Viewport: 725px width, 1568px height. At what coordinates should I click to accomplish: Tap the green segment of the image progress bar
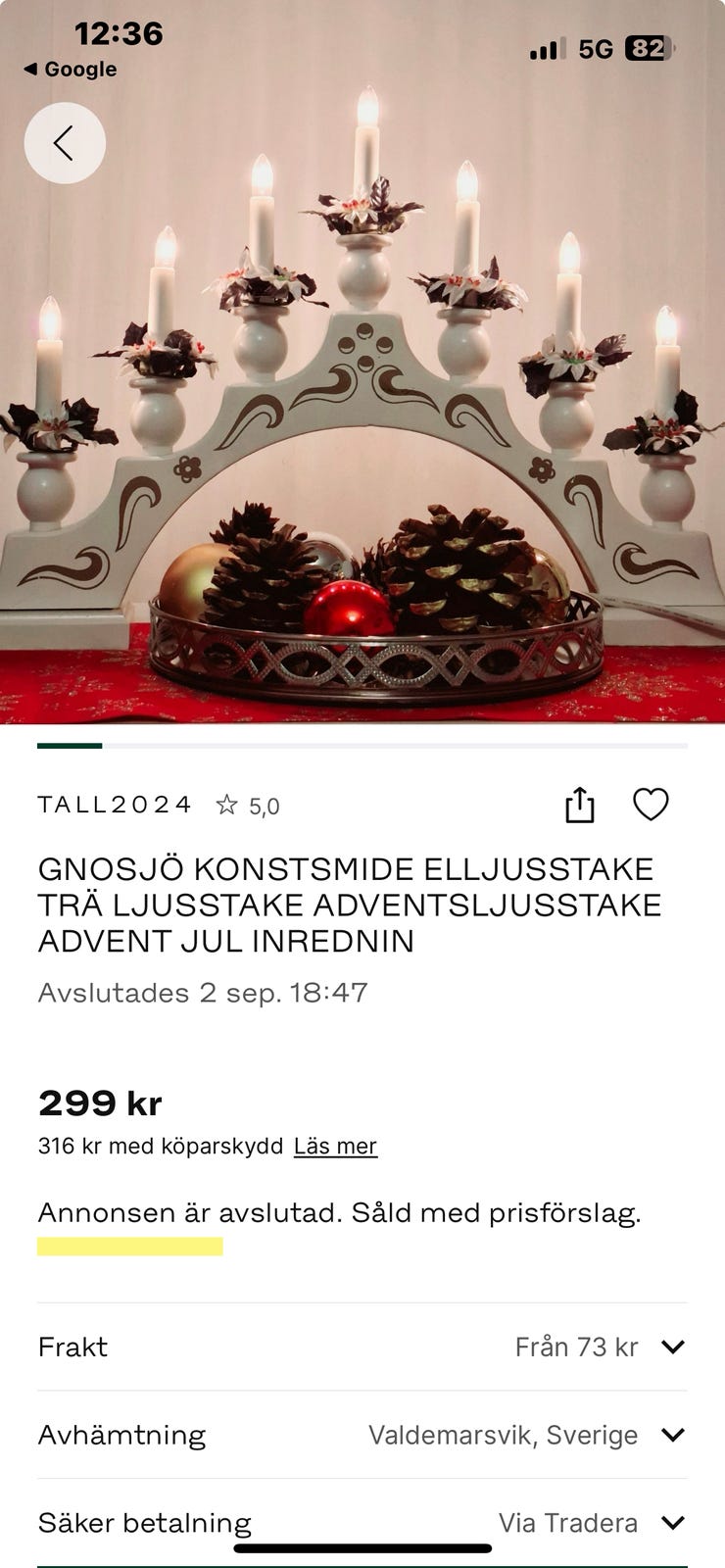69,747
